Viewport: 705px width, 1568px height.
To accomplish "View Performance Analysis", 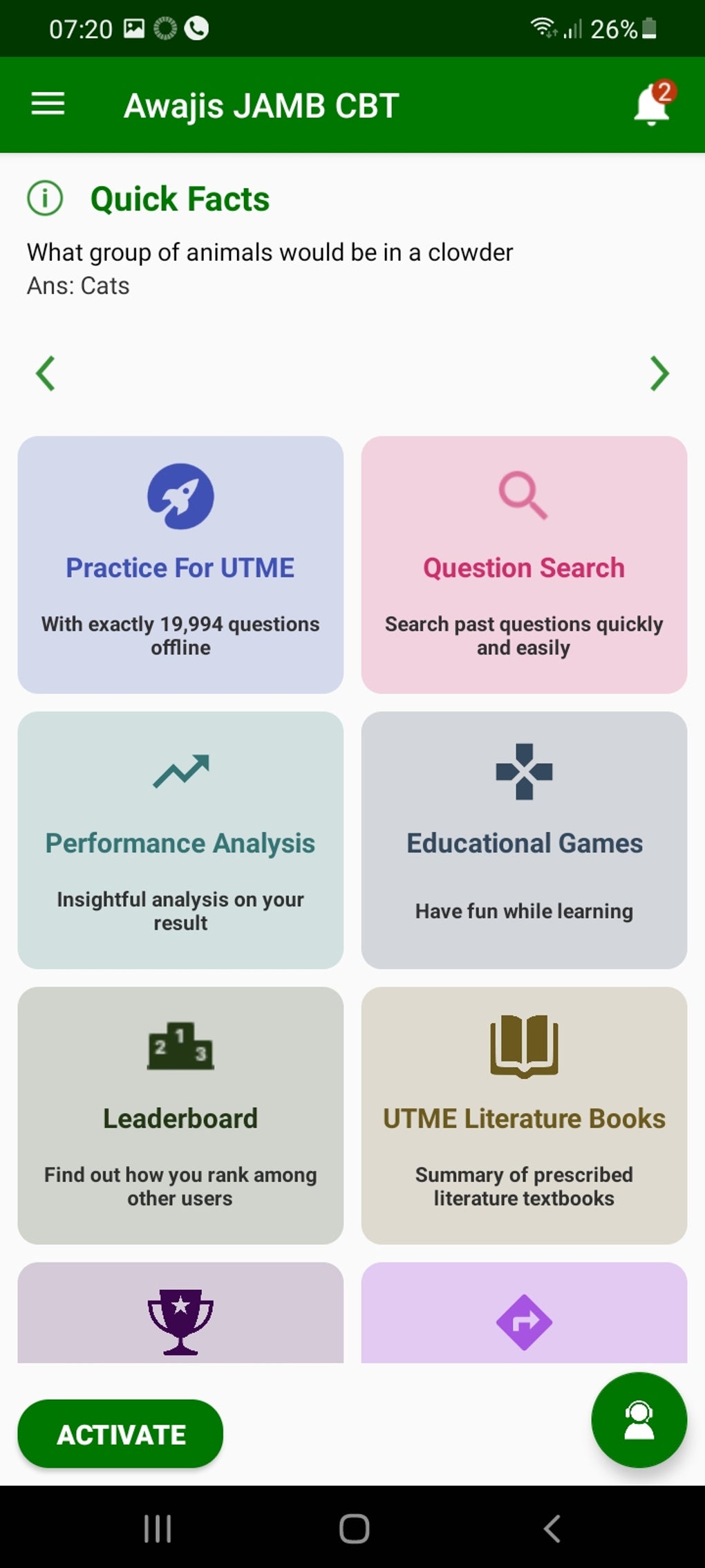I will pyautogui.click(x=180, y=840).
